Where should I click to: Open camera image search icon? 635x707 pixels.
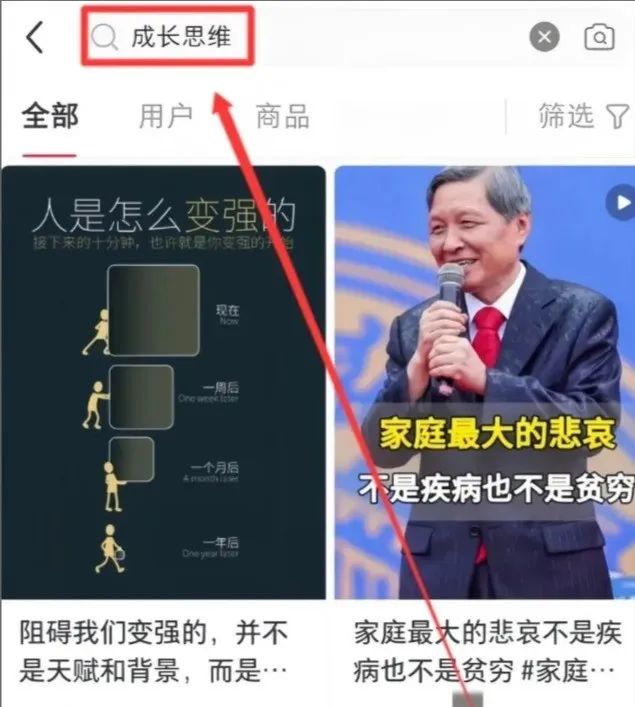[x=599, y=38]
